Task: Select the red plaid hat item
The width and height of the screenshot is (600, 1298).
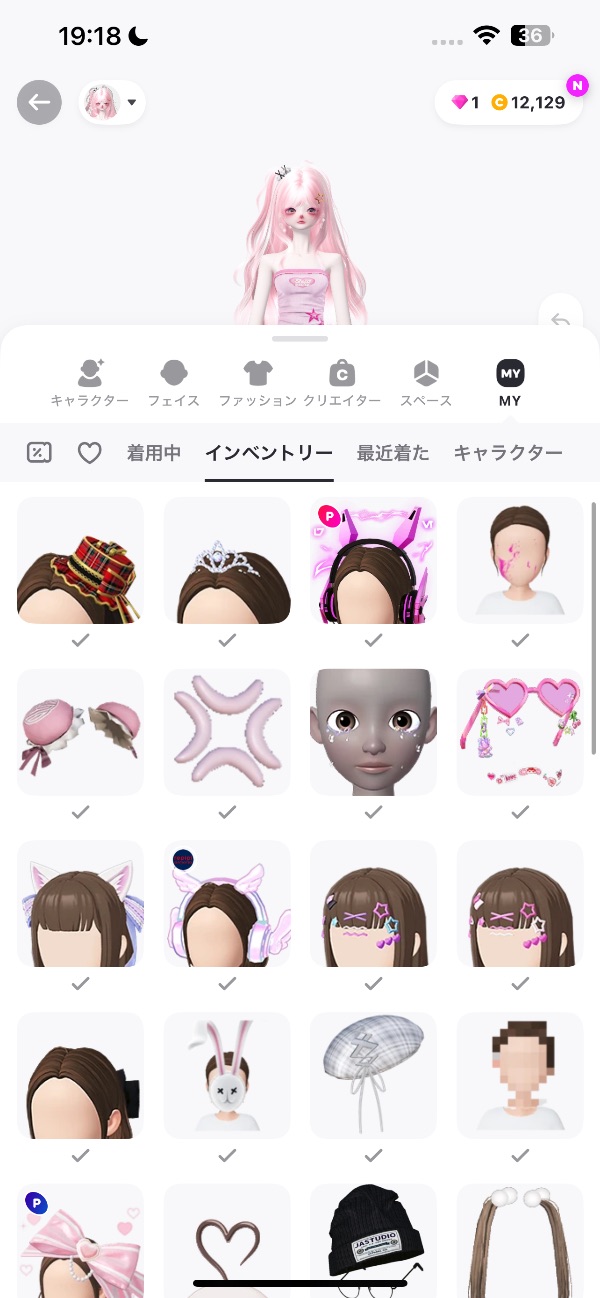Action: point(81,561)
